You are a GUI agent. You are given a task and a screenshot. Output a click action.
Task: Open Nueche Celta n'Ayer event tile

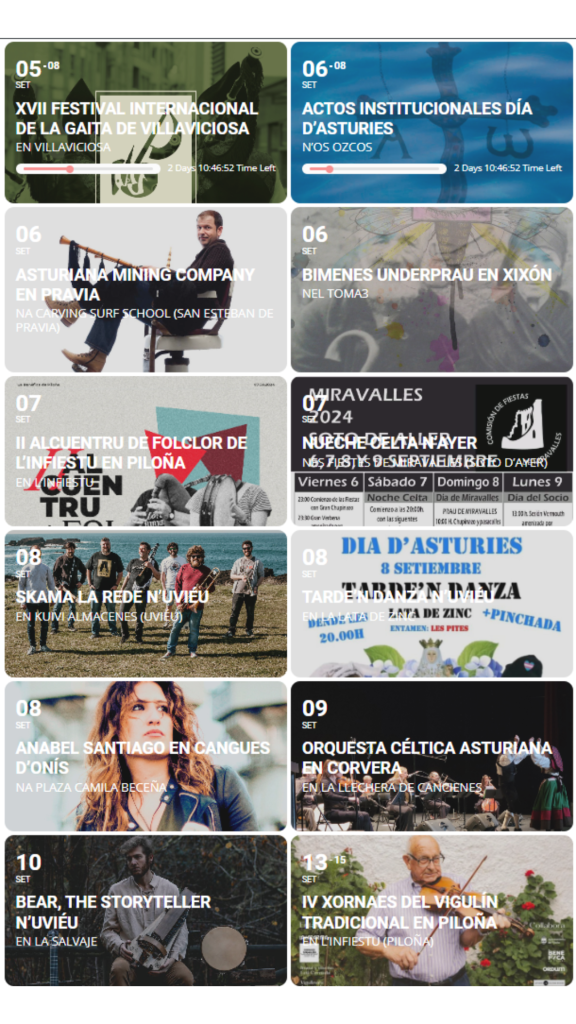432,451
